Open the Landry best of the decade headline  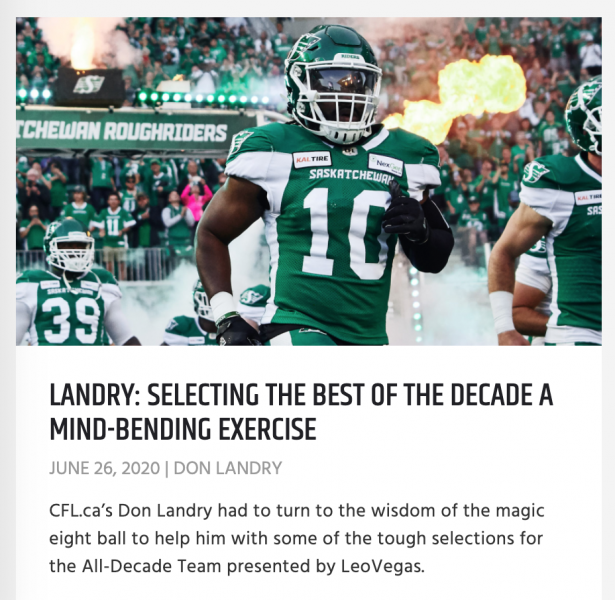(300, 412)
